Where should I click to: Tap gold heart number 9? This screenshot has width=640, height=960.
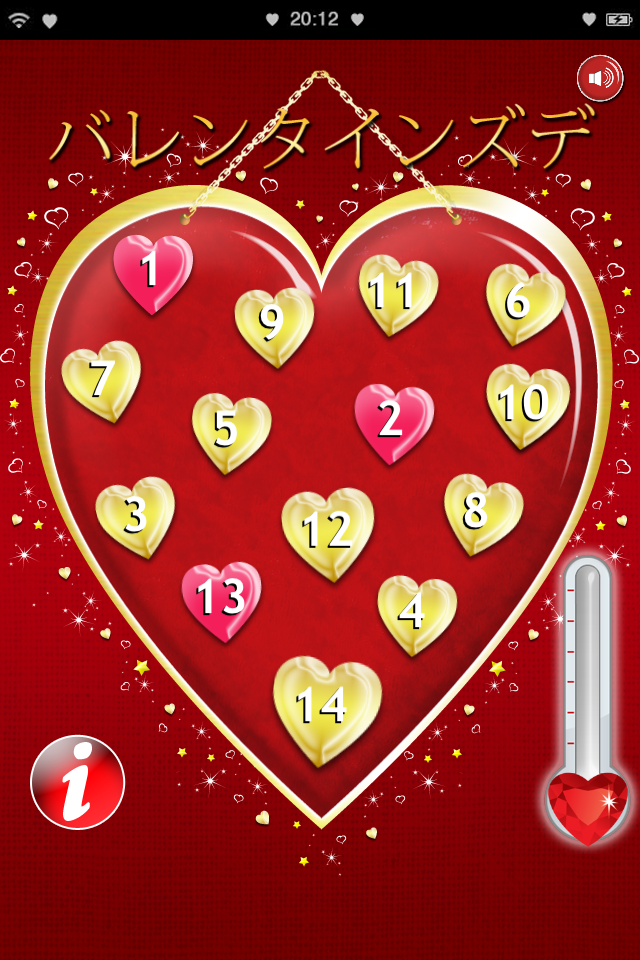click(x=273, y=325)
